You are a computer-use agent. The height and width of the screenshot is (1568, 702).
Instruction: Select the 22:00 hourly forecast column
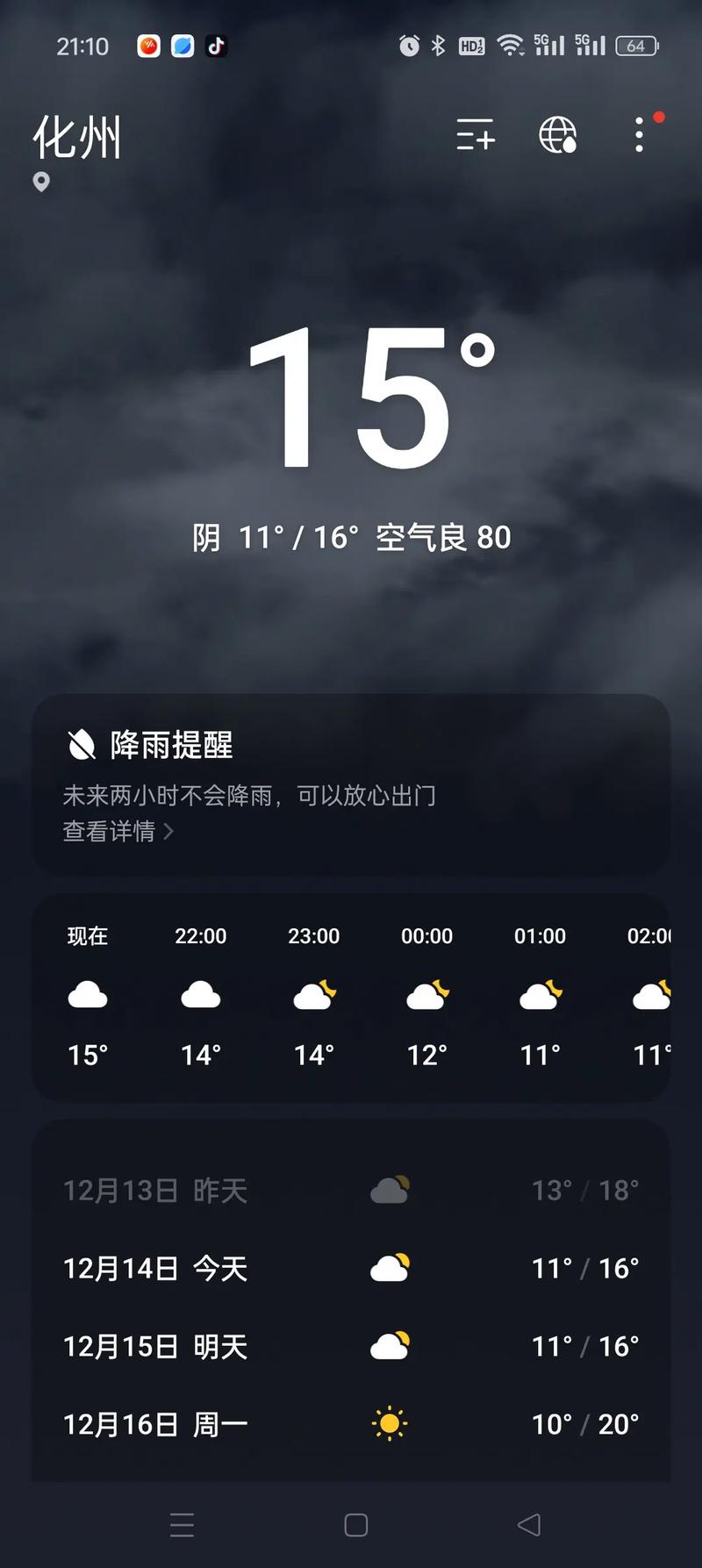[200, 993]
